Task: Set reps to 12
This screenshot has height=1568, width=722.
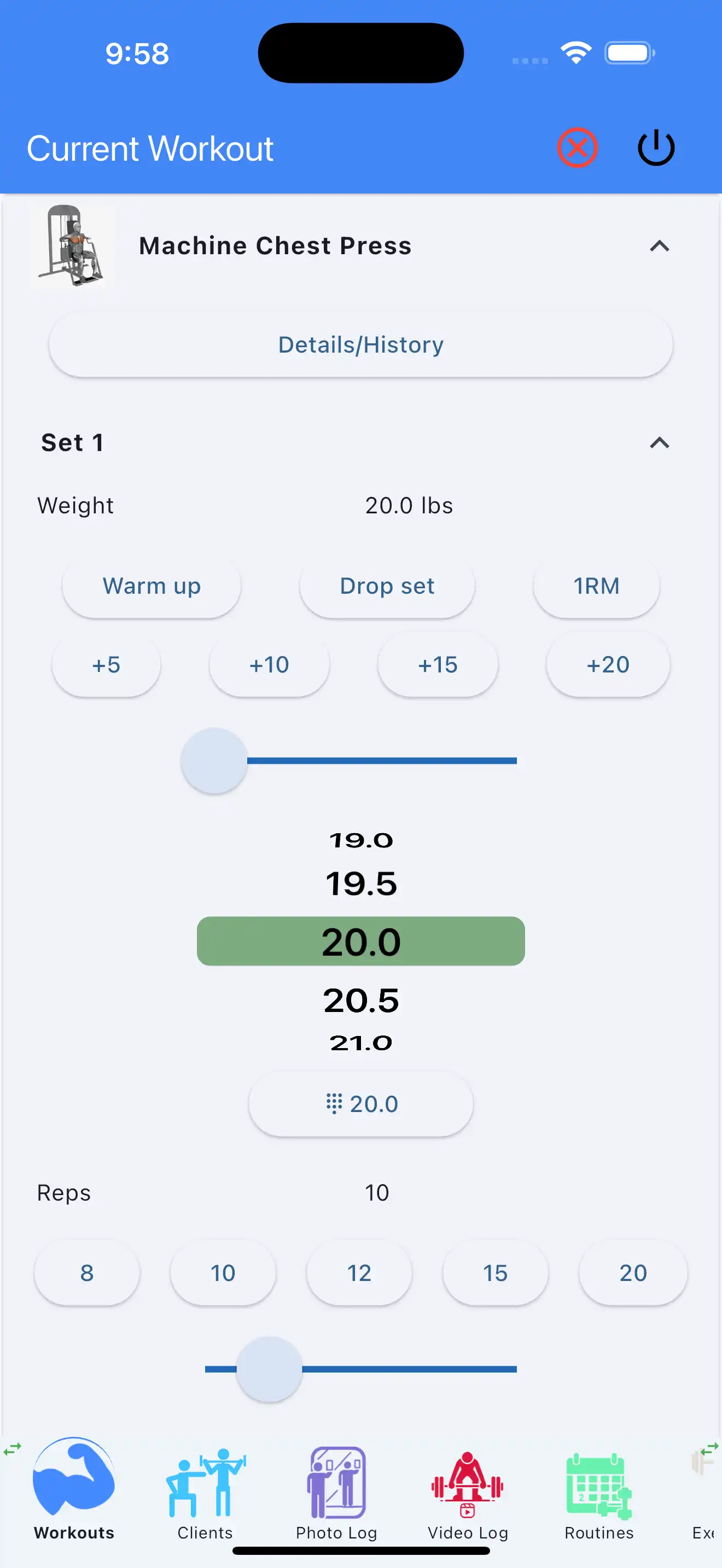Action: tap(359, 1273)
